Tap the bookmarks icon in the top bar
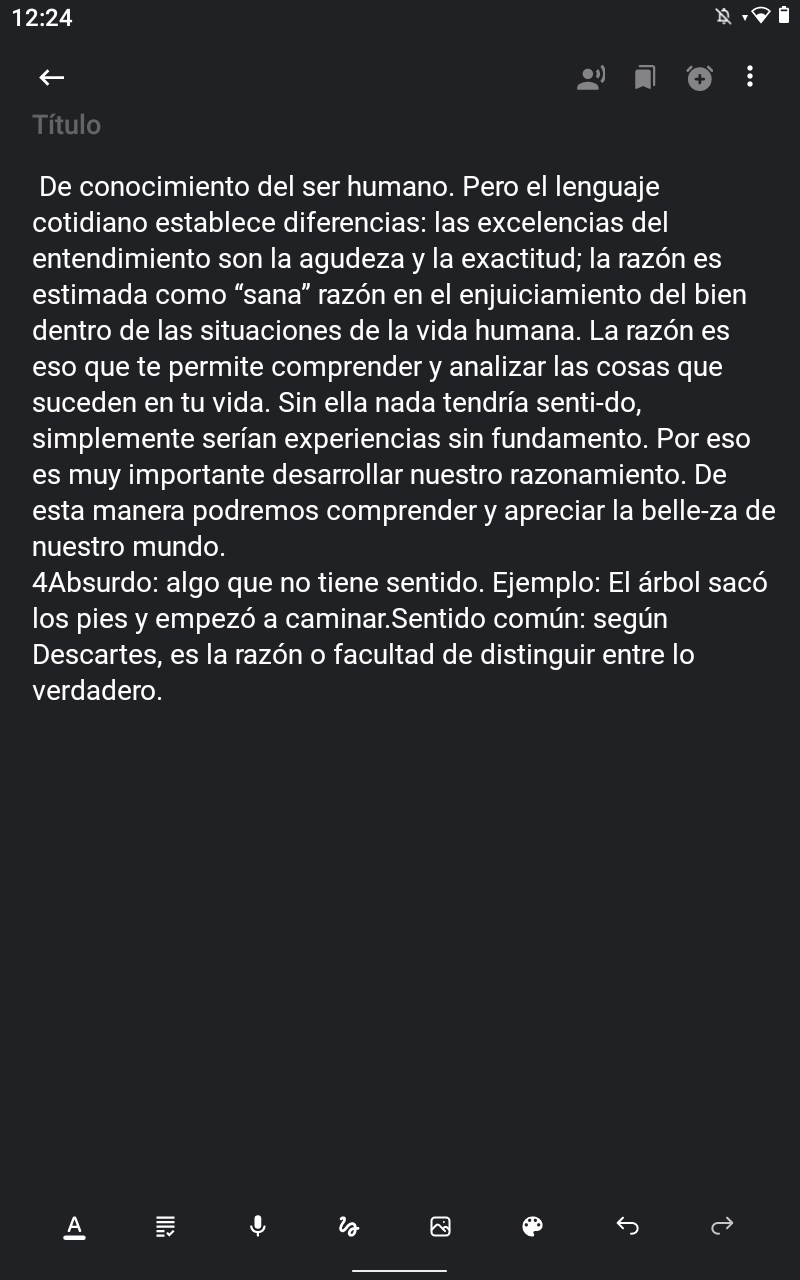Viewport: 800px width, 1280px height. pyautogui.click(x=645, y=77)
